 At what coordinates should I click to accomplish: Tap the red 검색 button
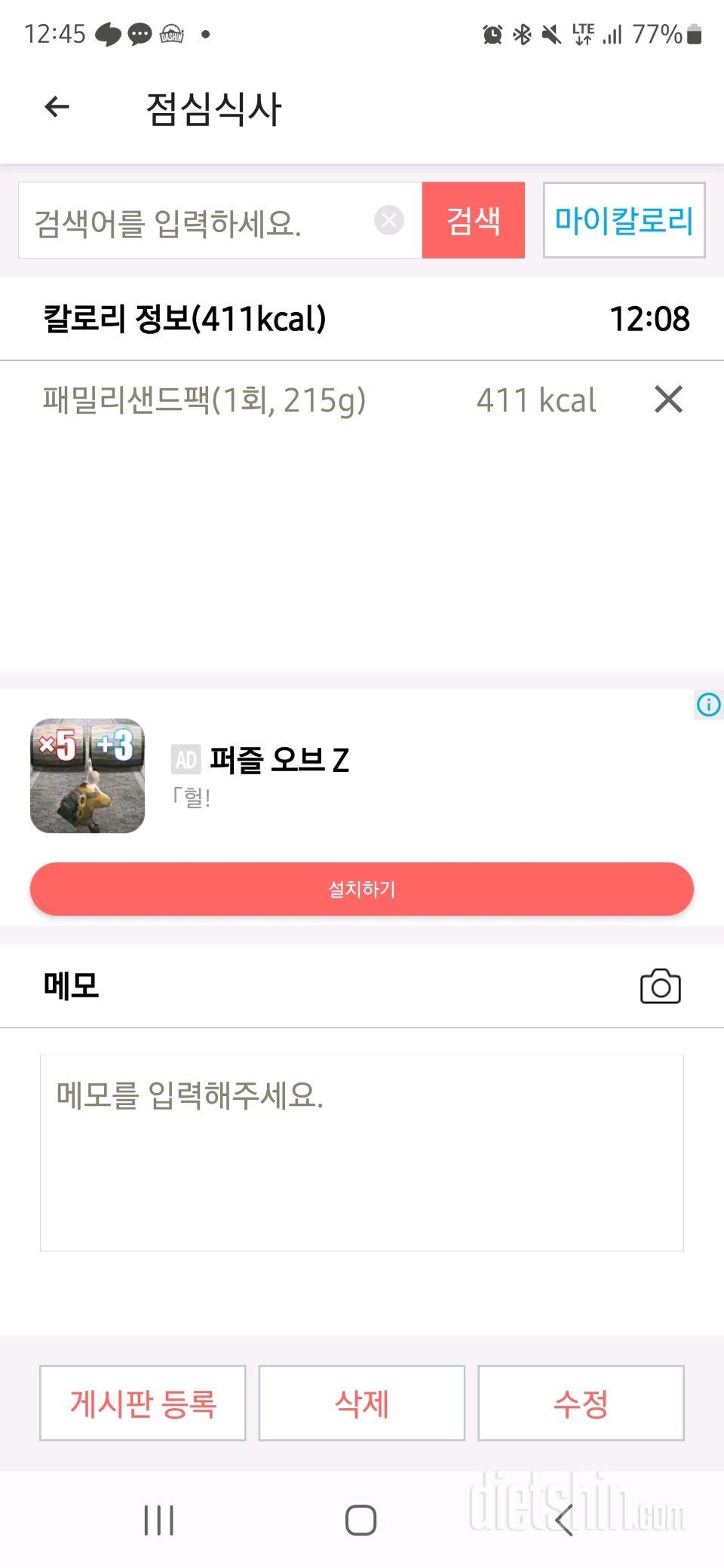[x=473, y=220]
